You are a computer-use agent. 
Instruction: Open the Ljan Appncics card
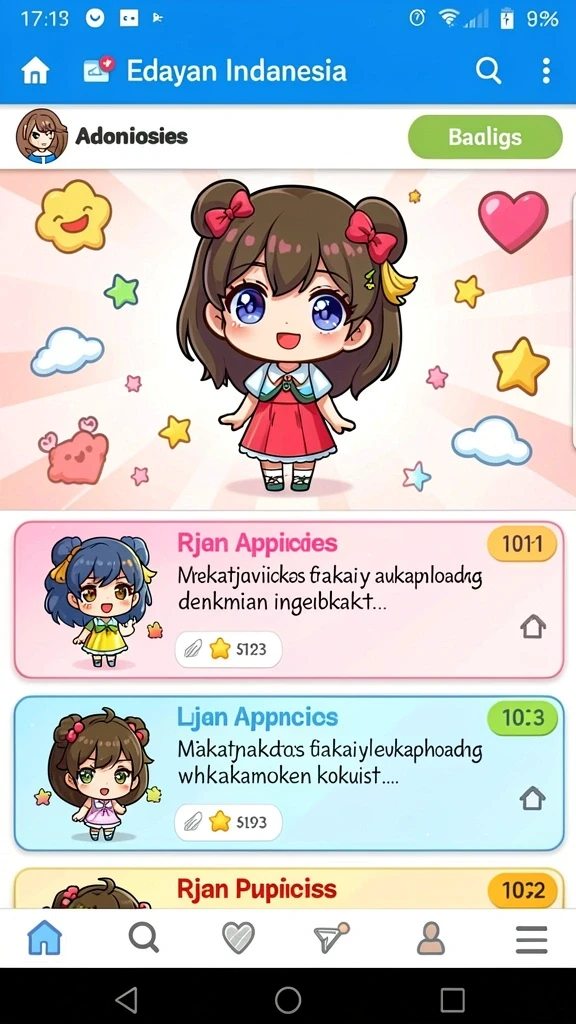tap(289, 773)
